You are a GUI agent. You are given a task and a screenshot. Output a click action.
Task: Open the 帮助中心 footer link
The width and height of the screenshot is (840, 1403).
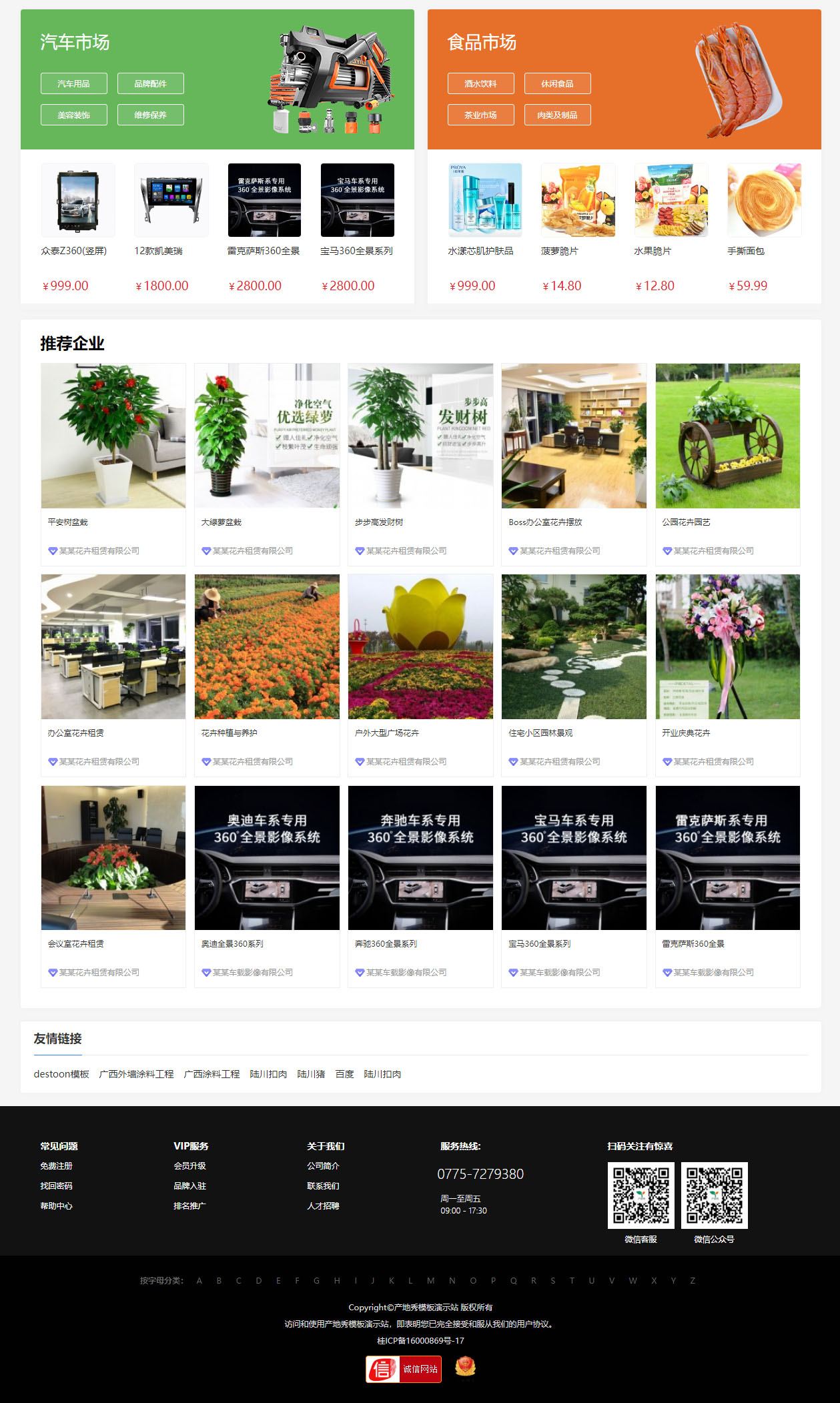(56, 1206)
